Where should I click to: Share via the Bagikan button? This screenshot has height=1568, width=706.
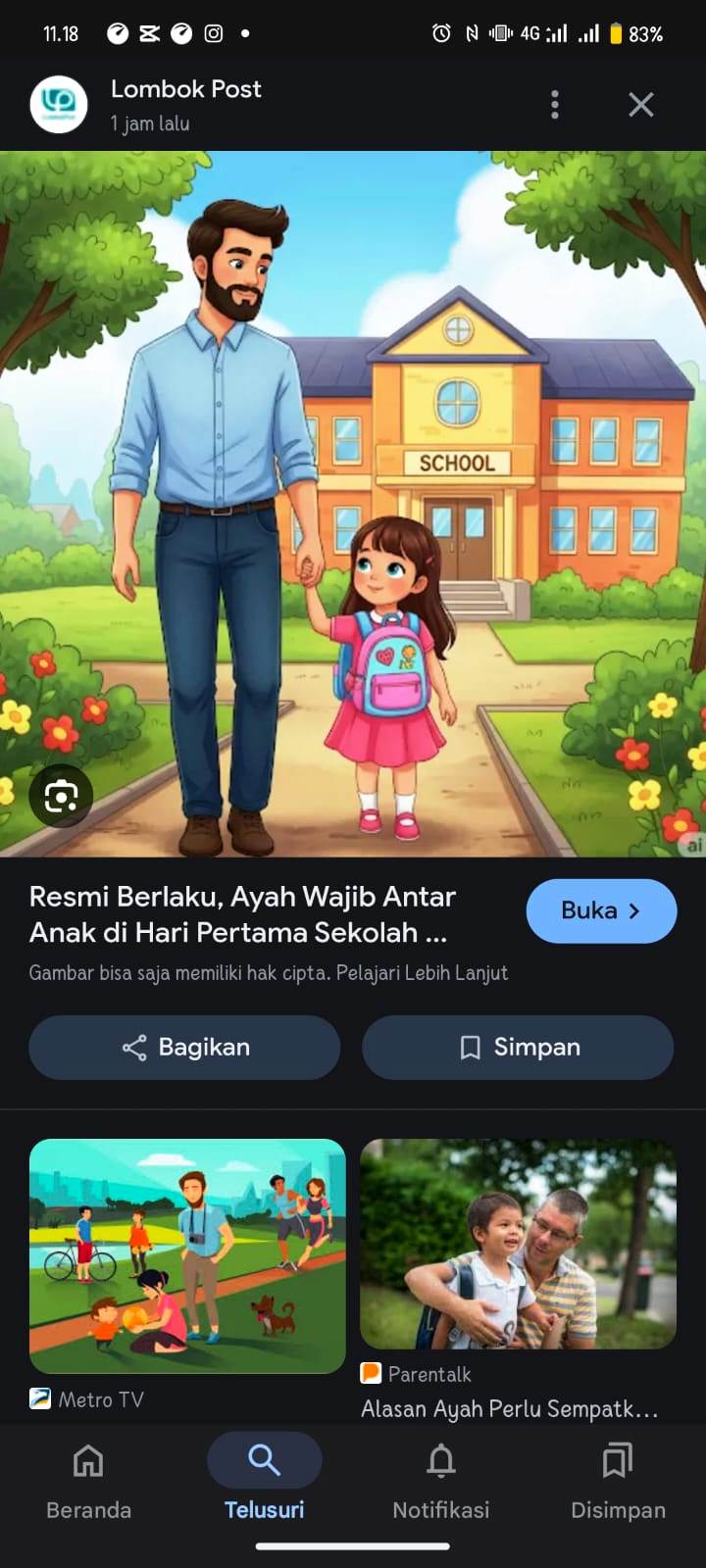(184, 1047)
